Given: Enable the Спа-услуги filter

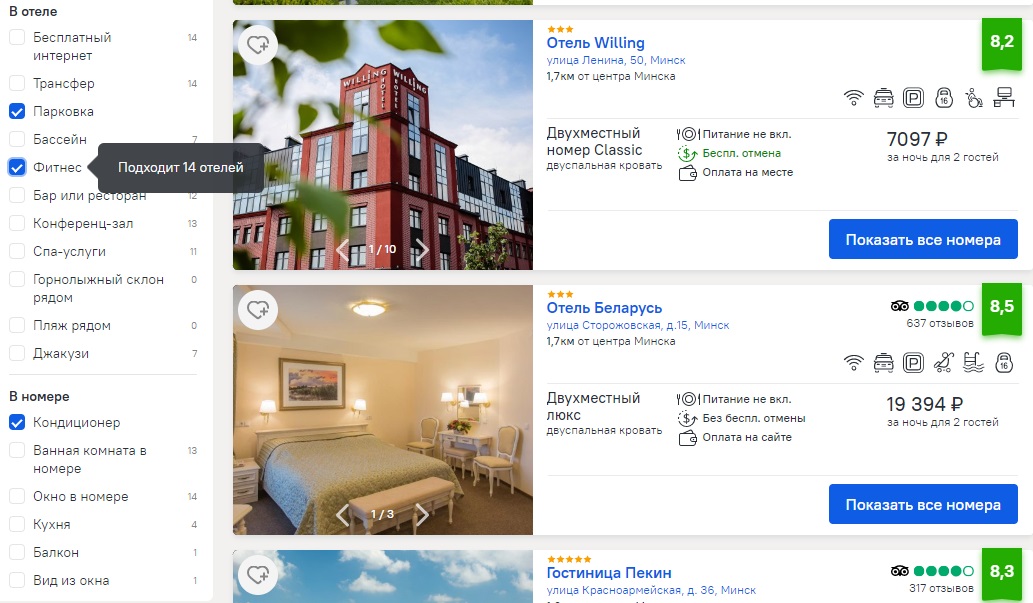Looking at the screenshot, I should click(17, 251).
